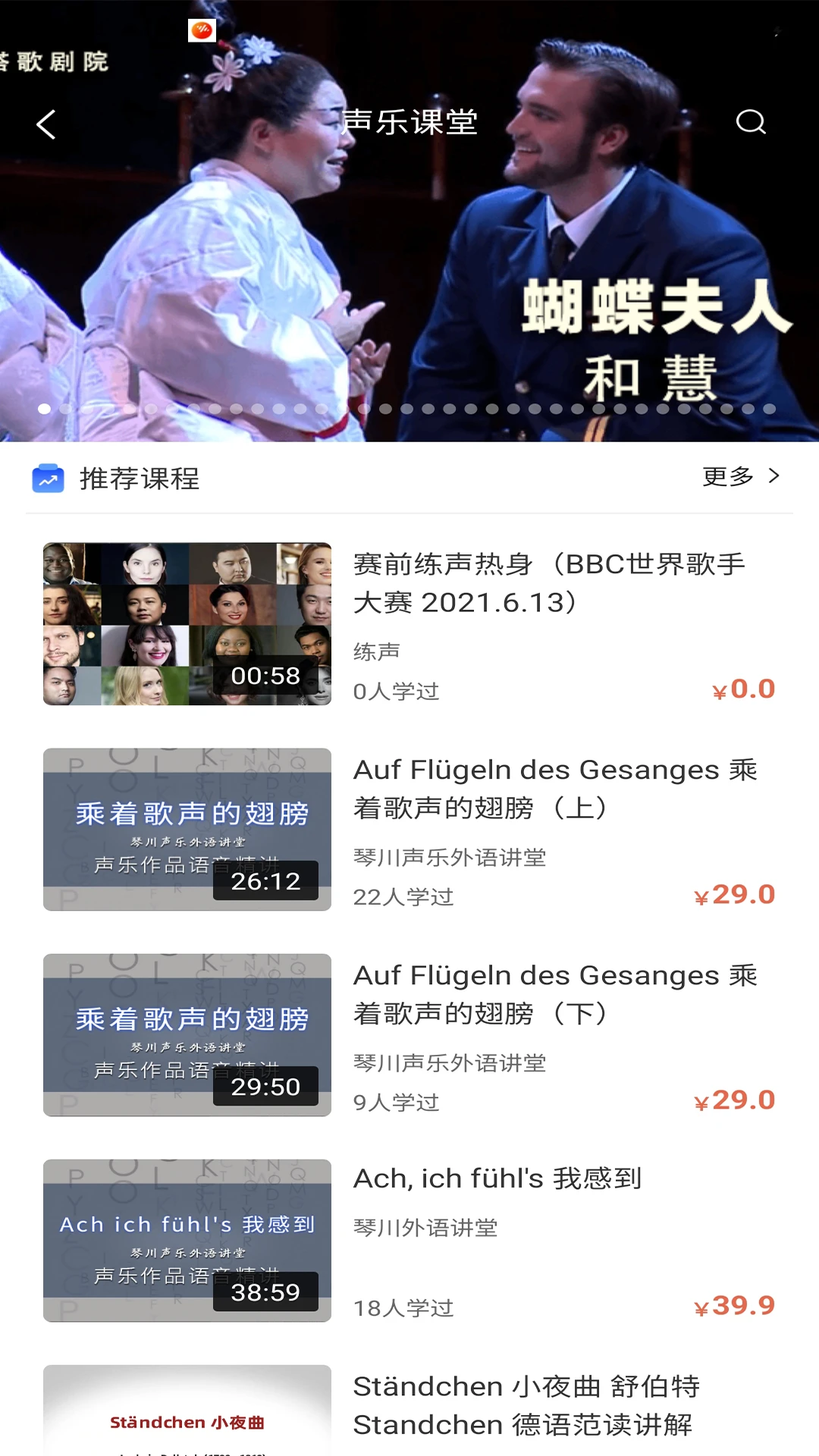Open Ständchen 小夜曲 舒伯特 course
The width and height of the screenshot is (819, 1456).
pos(529,1404)
